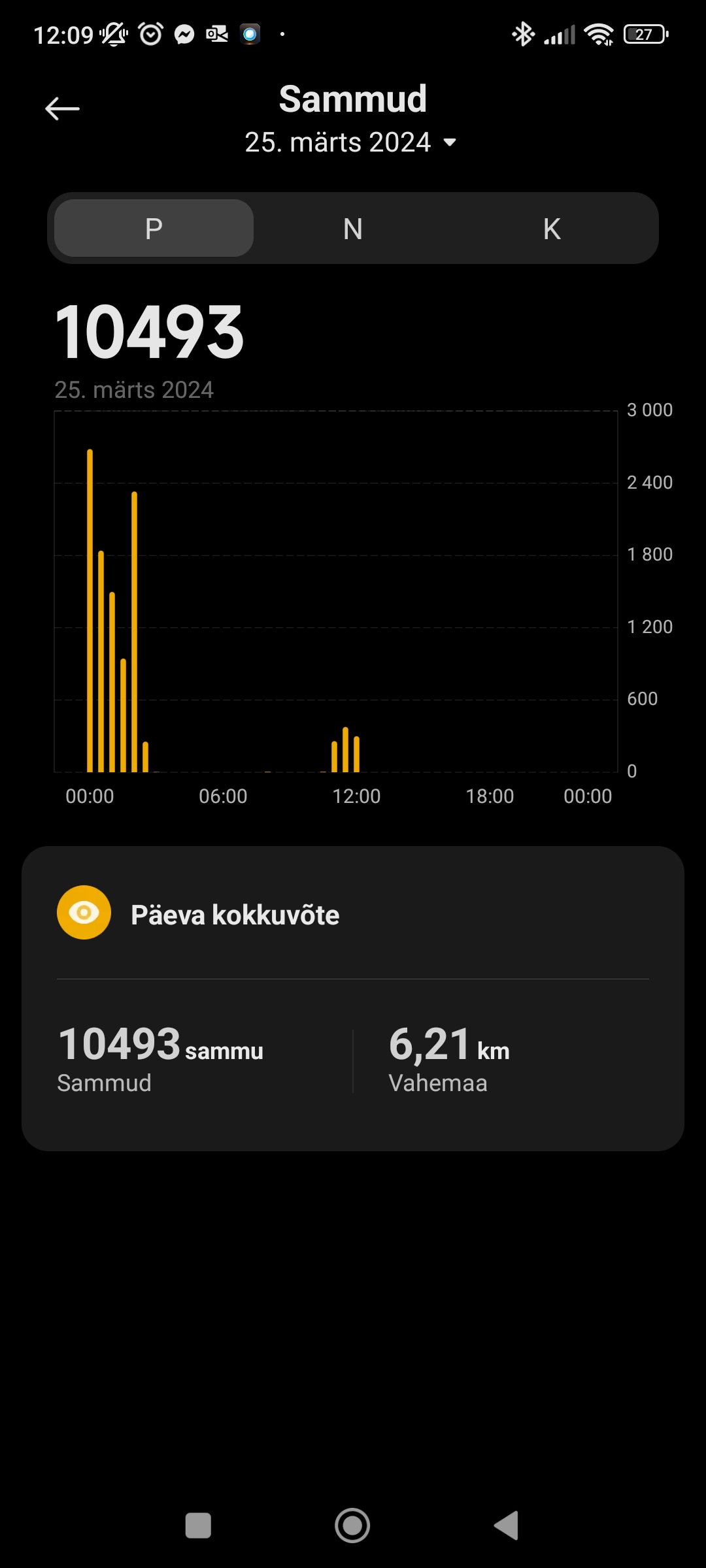
Task: Open recent apps from the navigation bar
Action: coord(198,1526)
